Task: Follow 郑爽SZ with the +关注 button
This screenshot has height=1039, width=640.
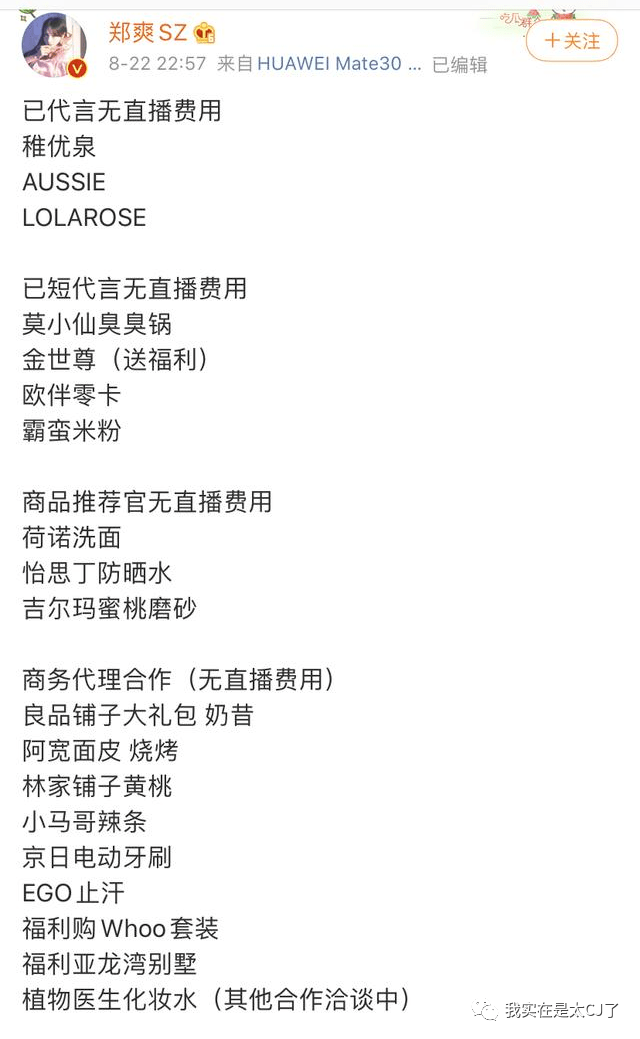Action: tap(572, 41)
